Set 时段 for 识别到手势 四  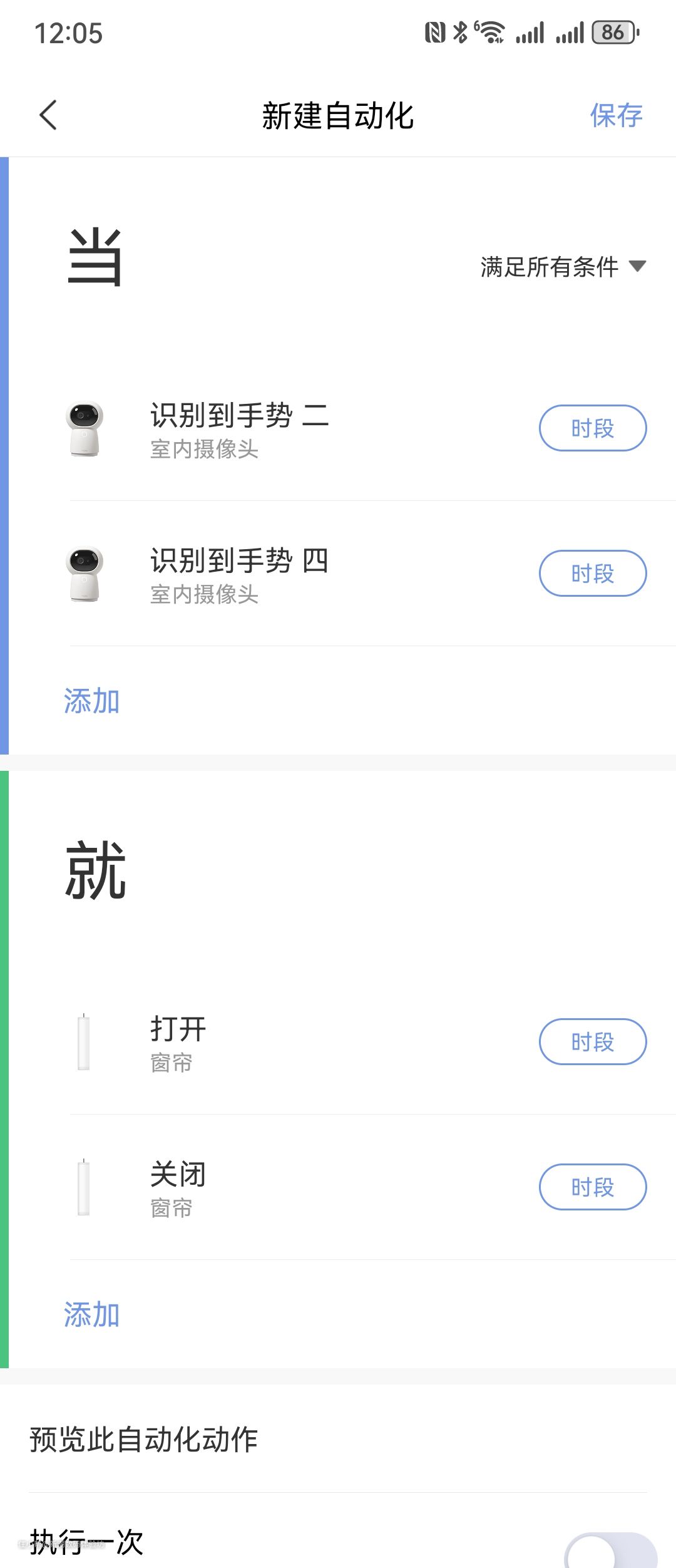pyautogui.click(x=592, y=574)
